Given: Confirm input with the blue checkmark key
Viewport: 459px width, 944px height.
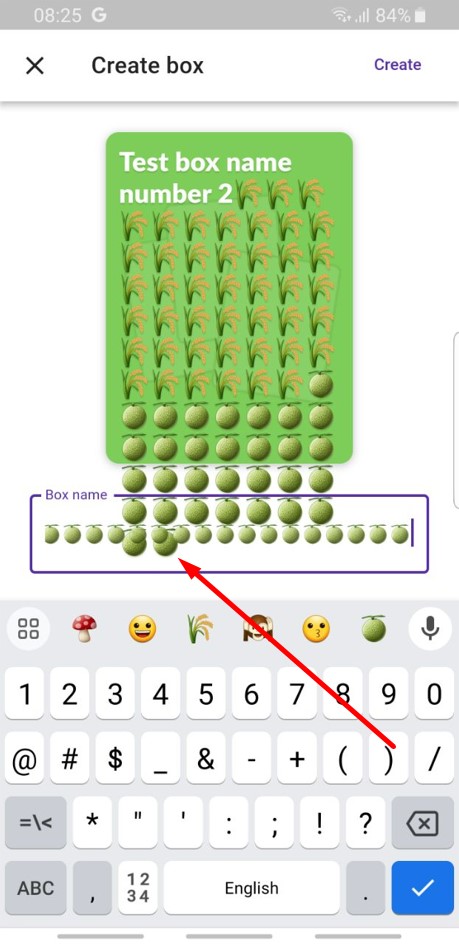Looking at the screenshot, I should [x=423, y=887].
